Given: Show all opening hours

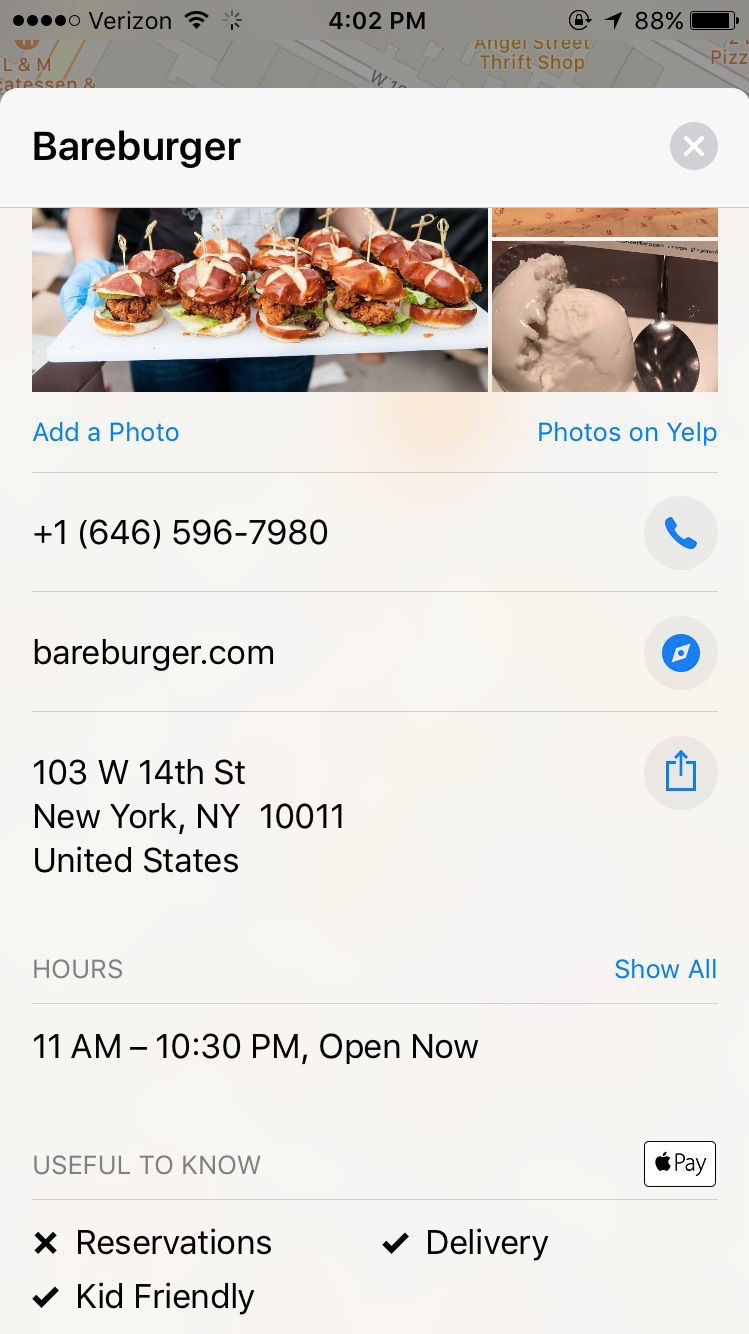Looking at the screenshot, I should [665, 969].
